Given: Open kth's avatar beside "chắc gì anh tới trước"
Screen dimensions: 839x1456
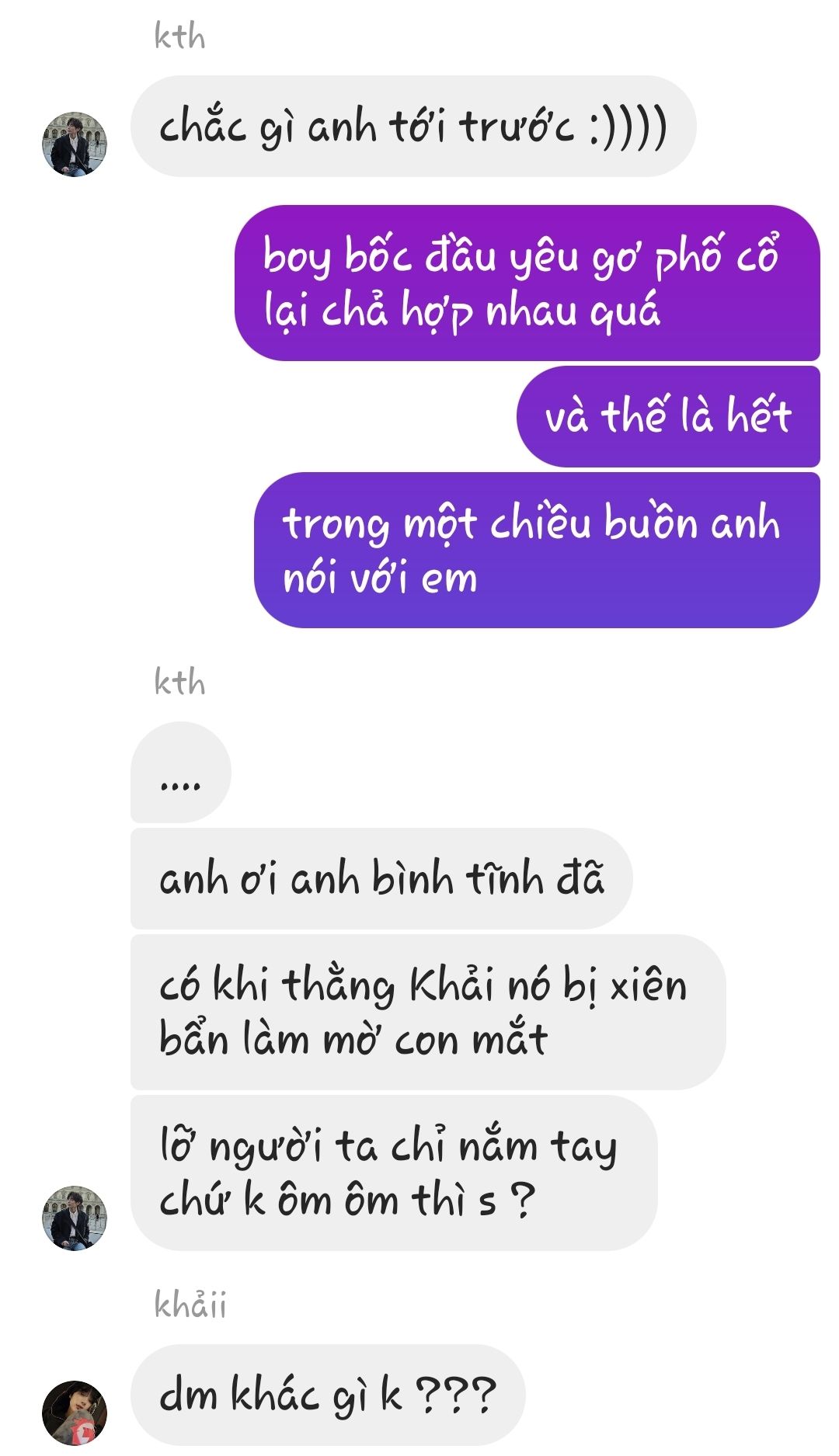Looking at the screenshot, I should (x=74, y=144).
